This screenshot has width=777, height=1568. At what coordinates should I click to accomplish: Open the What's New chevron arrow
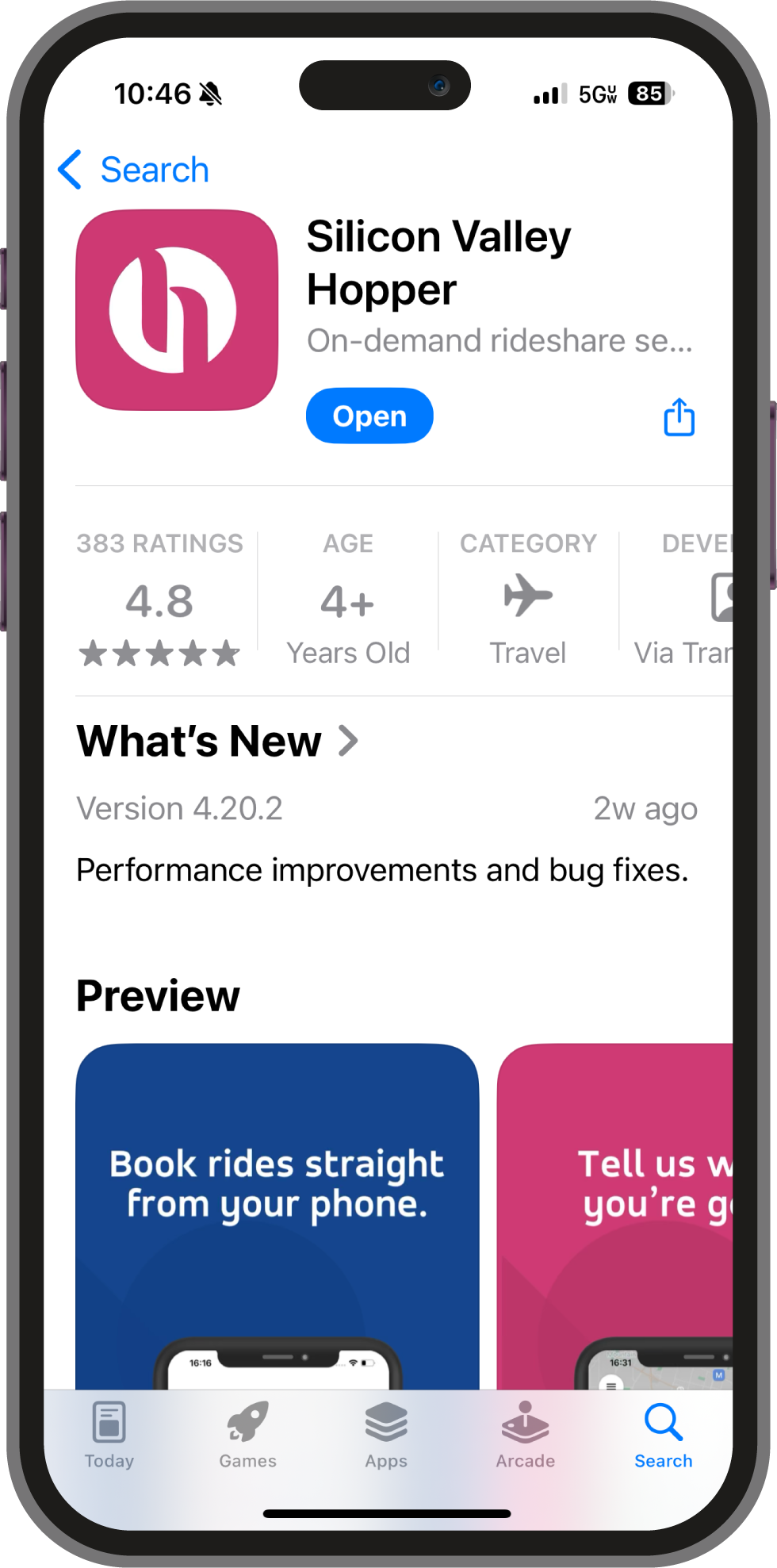(349, 741)
